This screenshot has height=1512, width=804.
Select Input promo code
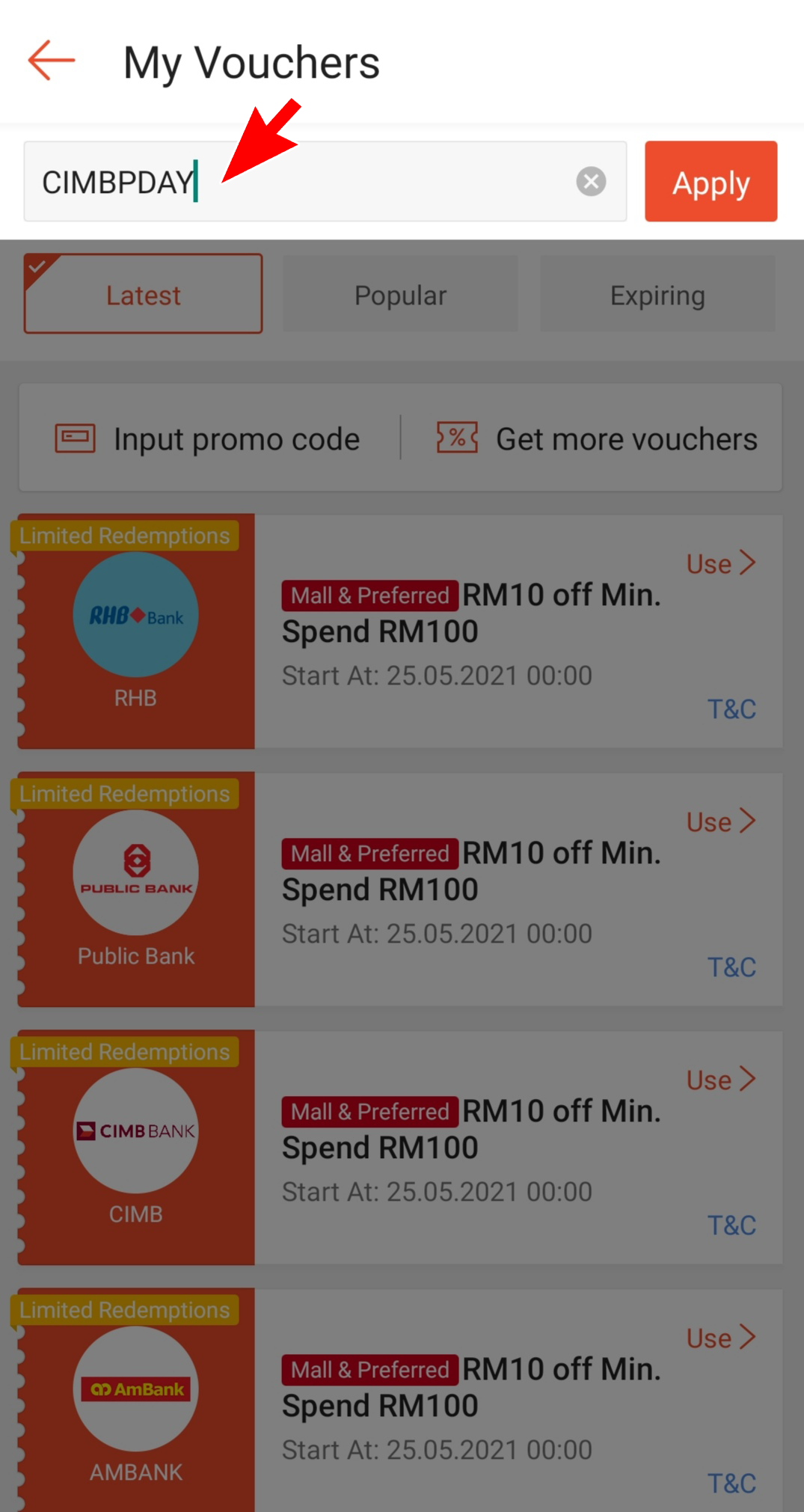(208, 439)
